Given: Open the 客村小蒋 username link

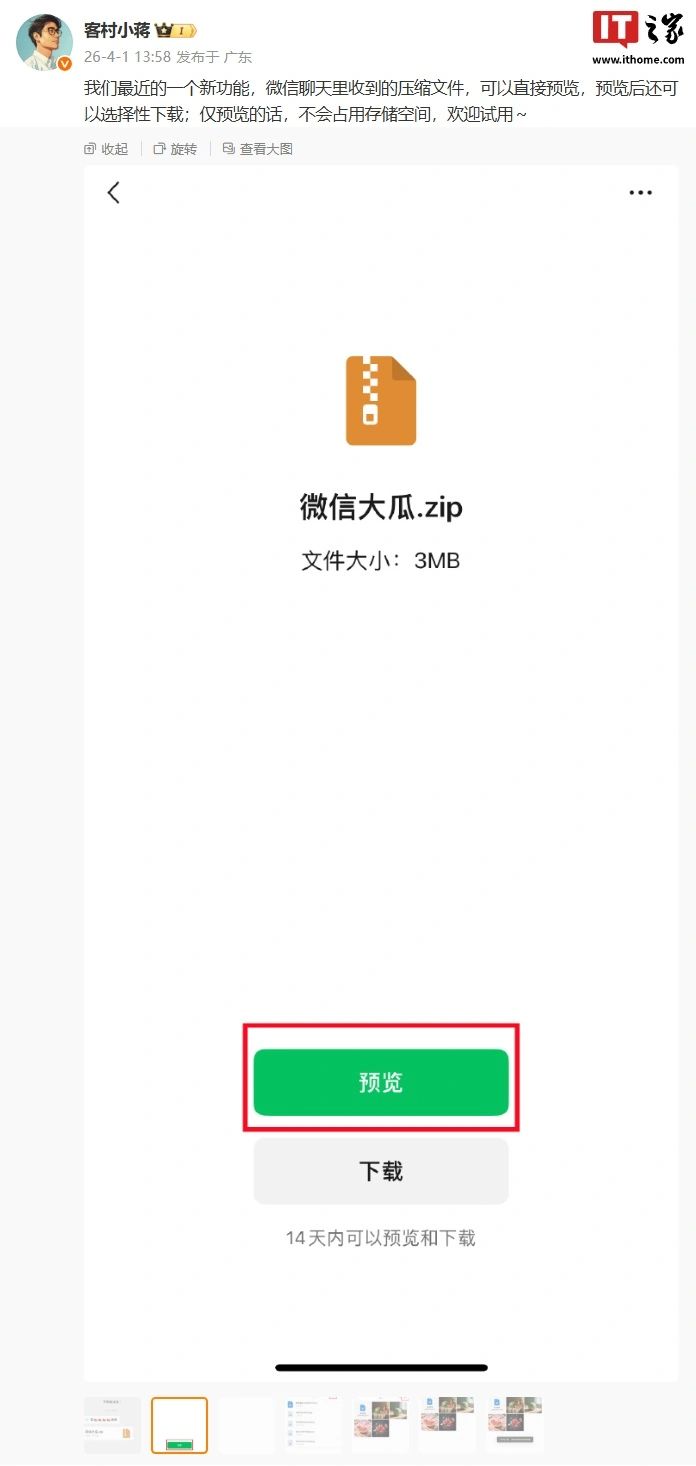Looking at the screenshot, I should pyautogui.click(x=117, y=30).
